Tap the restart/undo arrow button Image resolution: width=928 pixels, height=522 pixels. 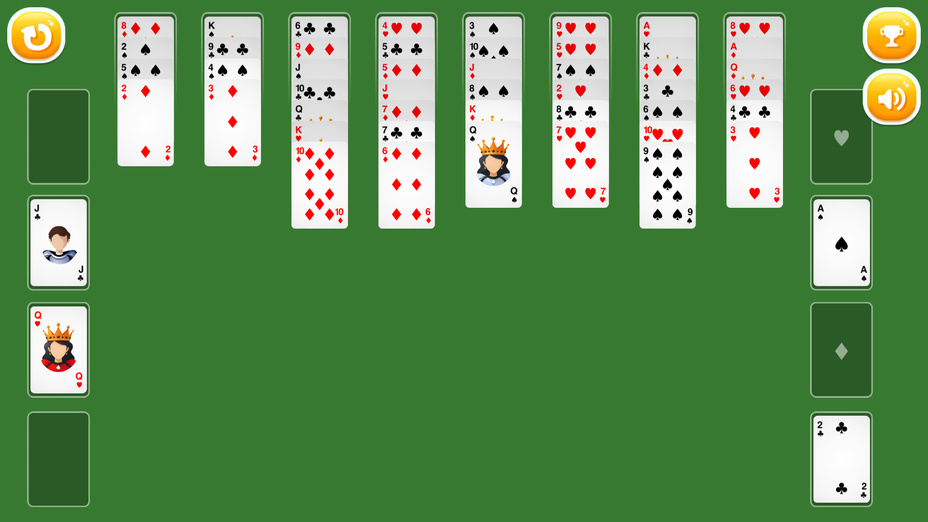coord(36,36)
